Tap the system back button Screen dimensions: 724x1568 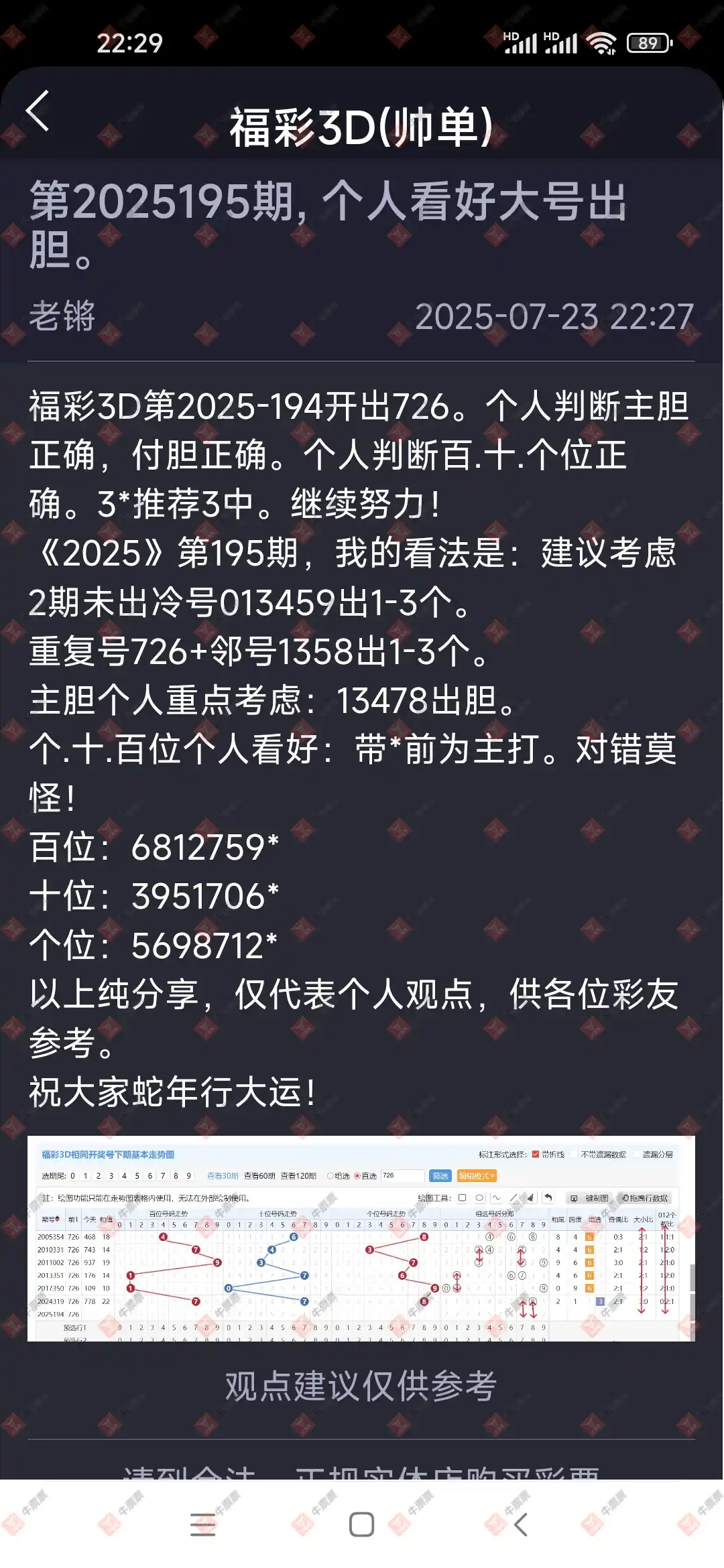[521, 1524]
